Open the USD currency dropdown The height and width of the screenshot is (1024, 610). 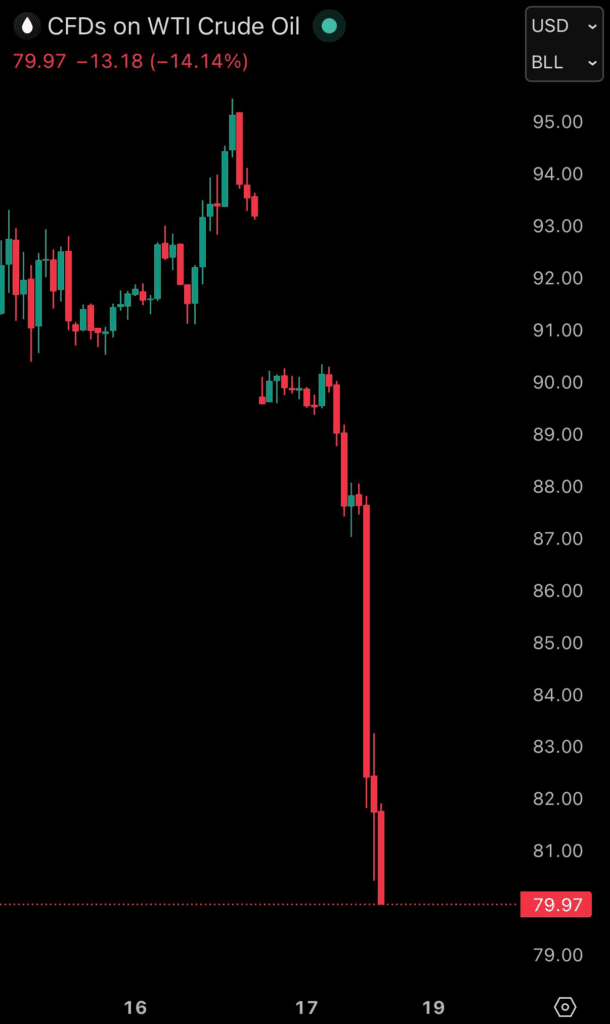[x=564, y=25]
